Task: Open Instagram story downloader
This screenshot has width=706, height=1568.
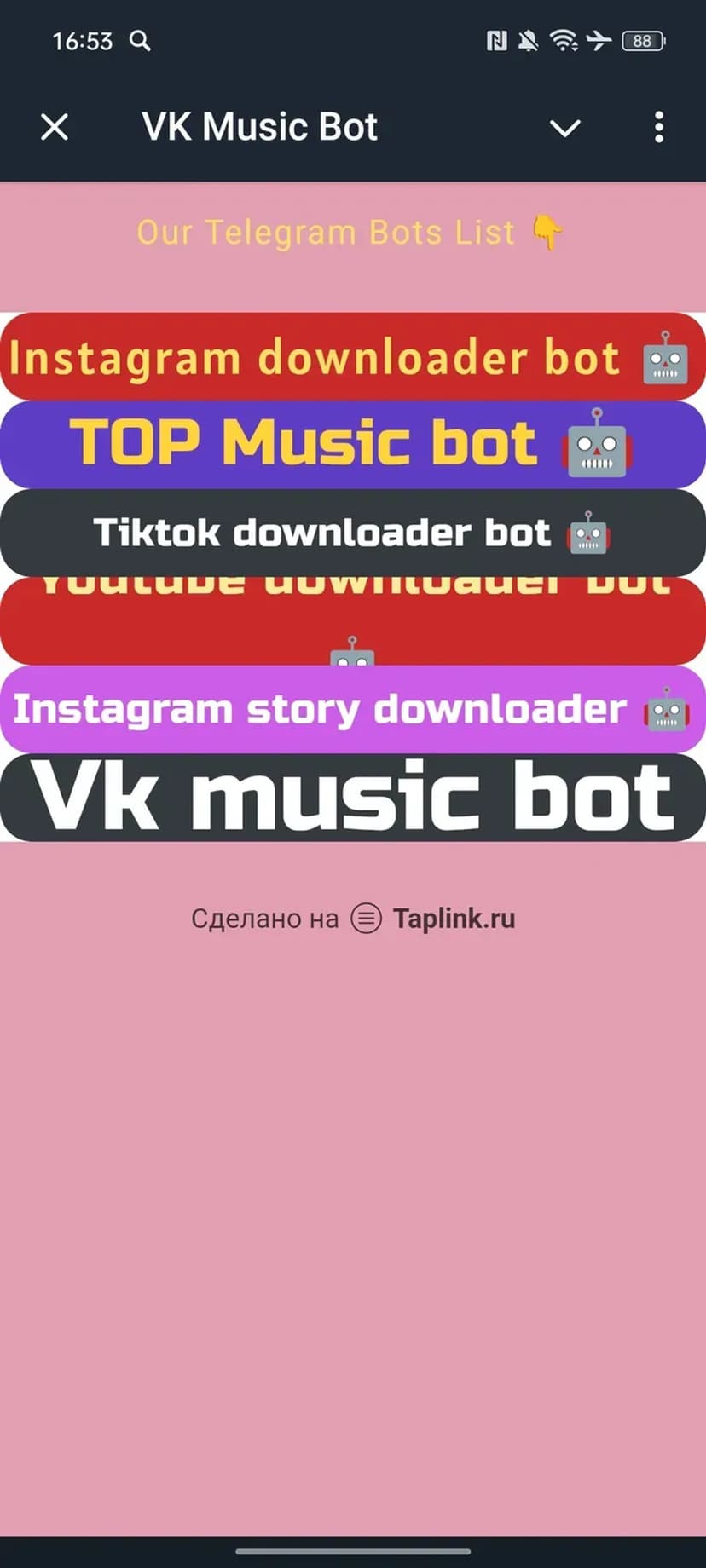Action: click(x=353, y=710)
